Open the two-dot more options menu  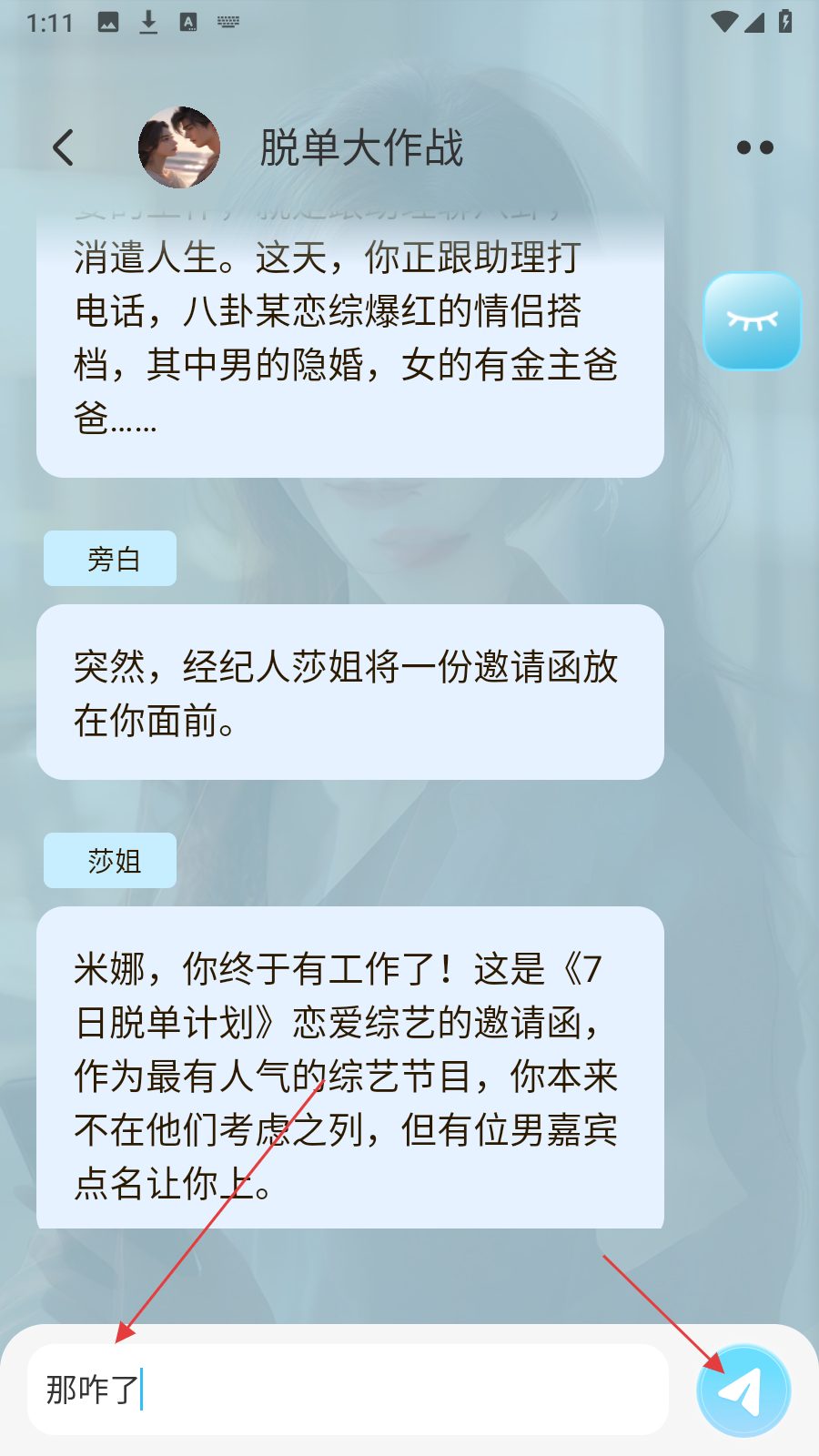[754, 147]
